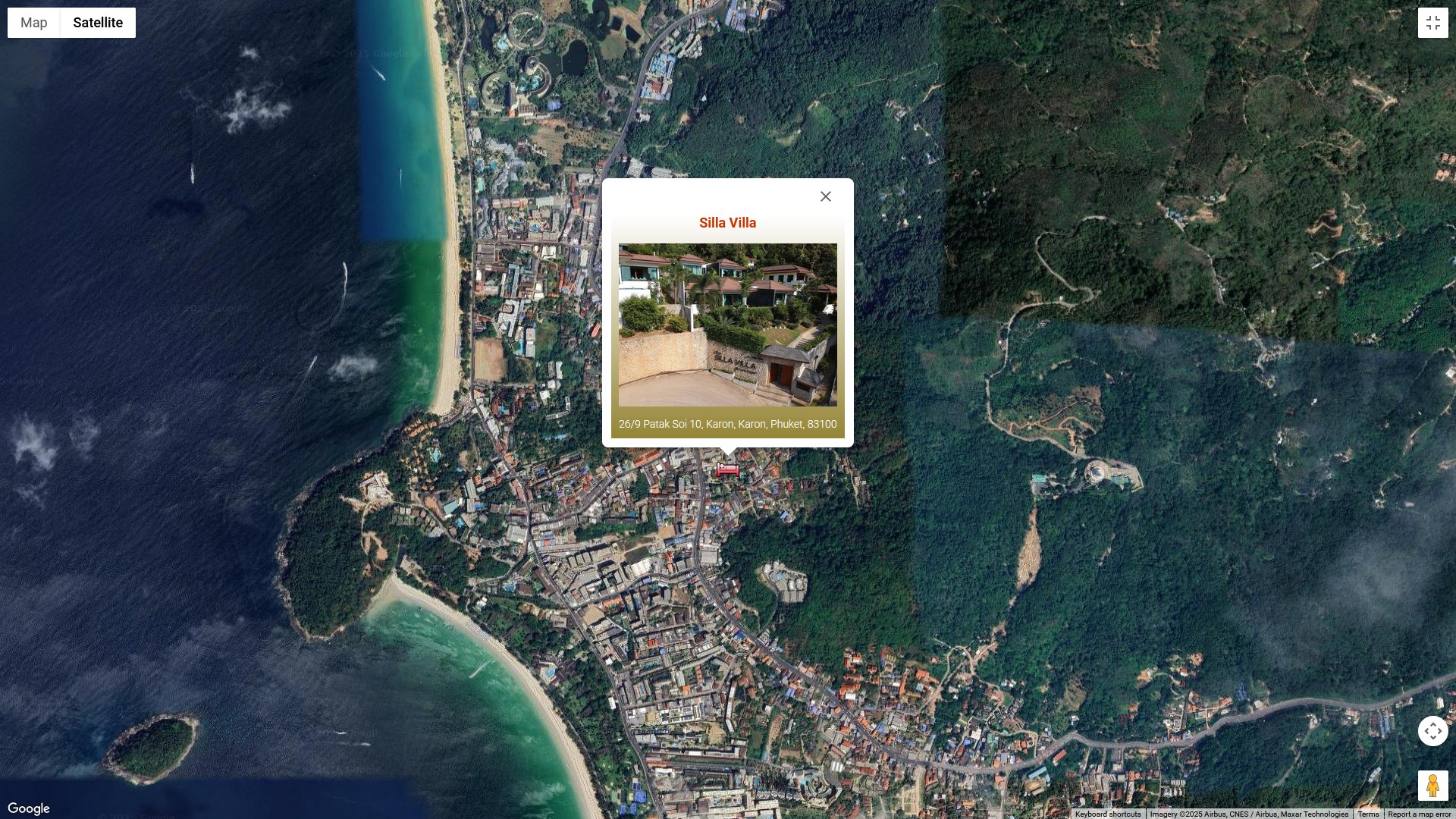Open the map camera controls

click(1432, 731)
